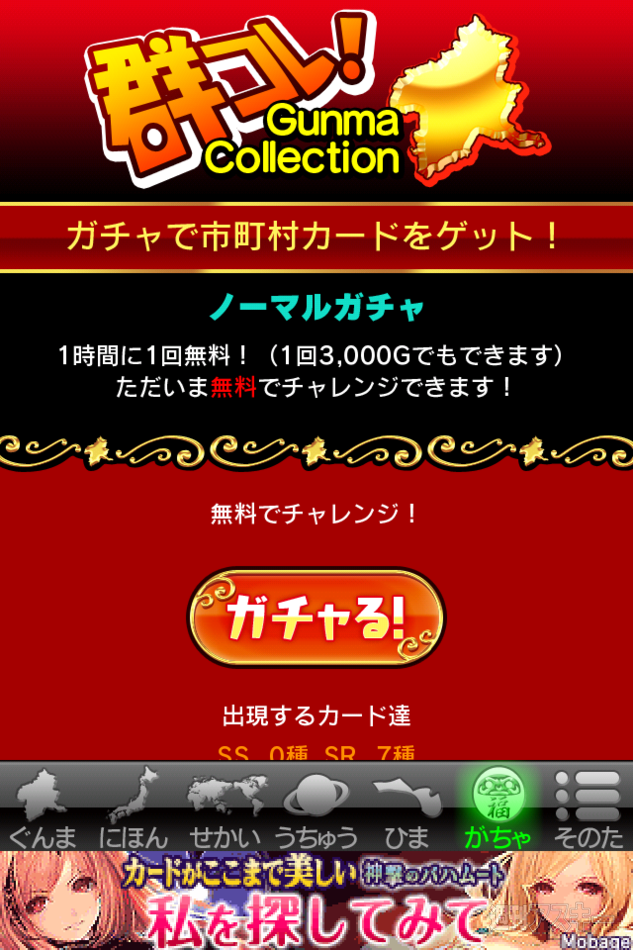Open the そのた menu tab

[x=588, y=808]
